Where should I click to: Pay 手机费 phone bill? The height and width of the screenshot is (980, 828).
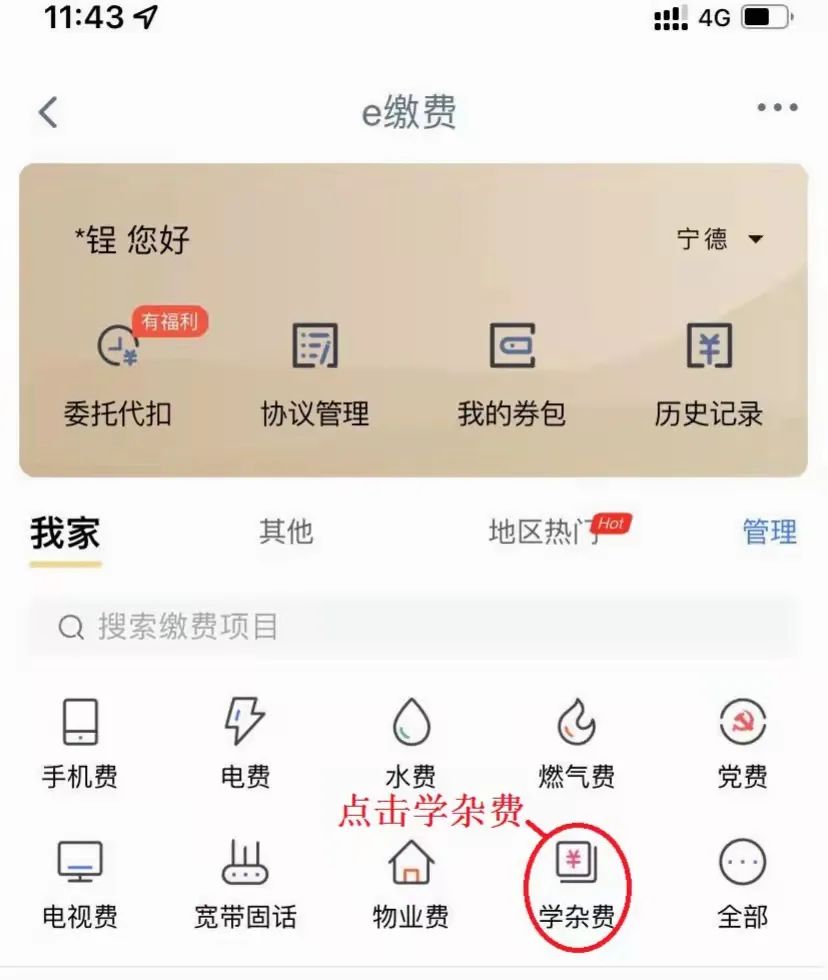coord(80,743)
